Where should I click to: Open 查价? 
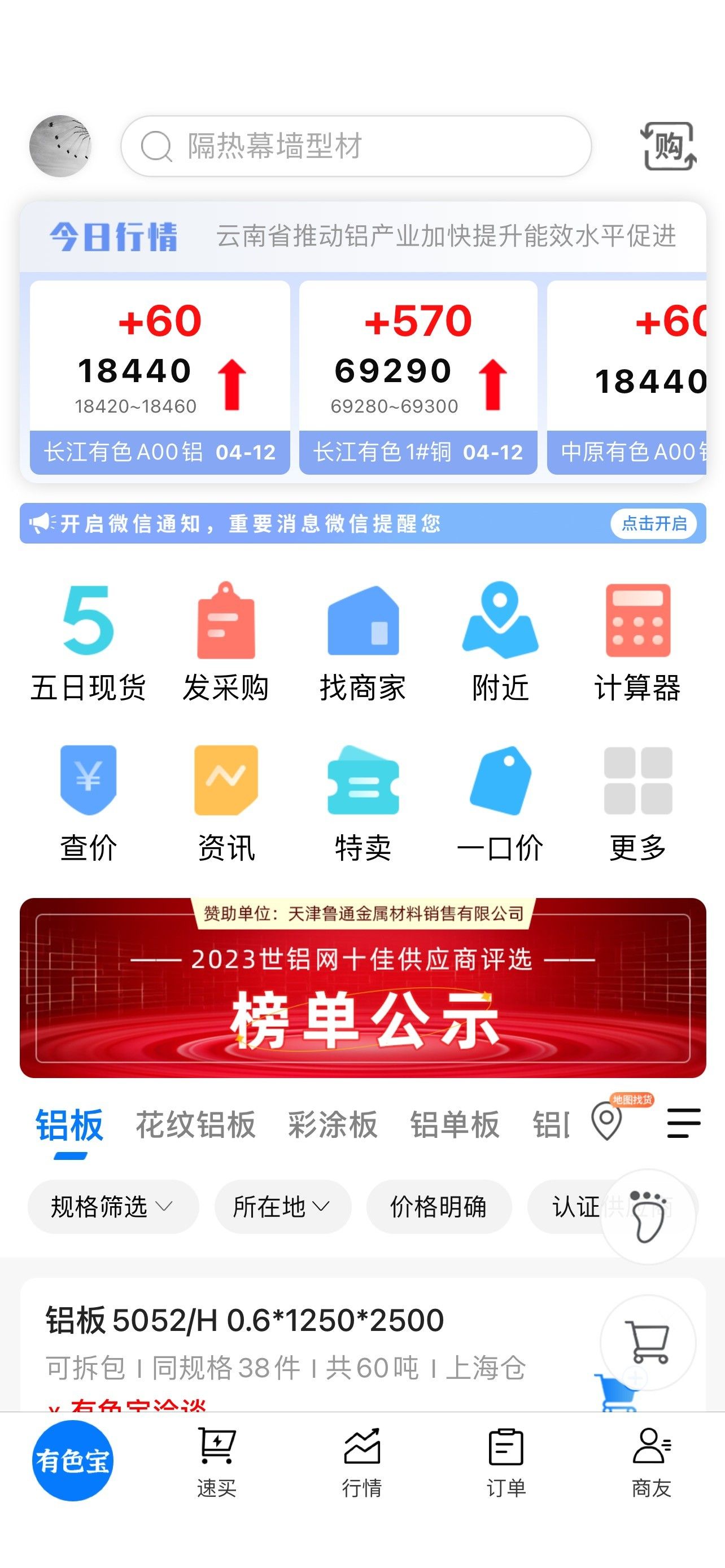tap(88, 802)
